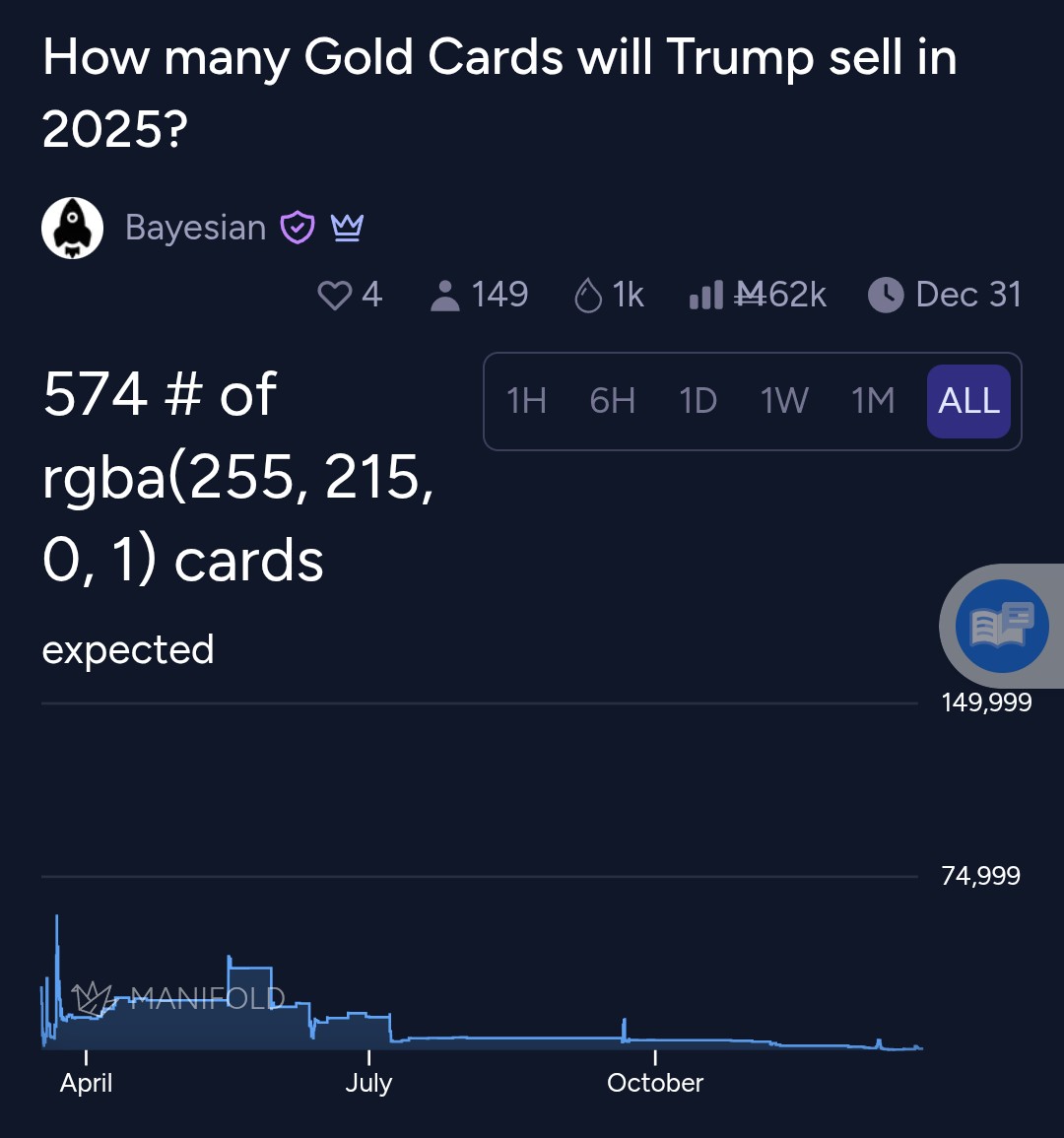1064x1138 pixels.
Task: Open the floating reader assistant button
Action: 1001,626
